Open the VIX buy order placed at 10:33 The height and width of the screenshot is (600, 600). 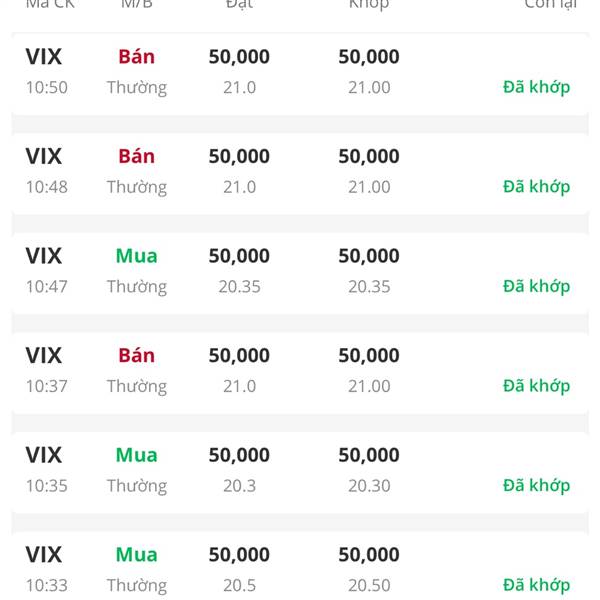pos(300,569)
